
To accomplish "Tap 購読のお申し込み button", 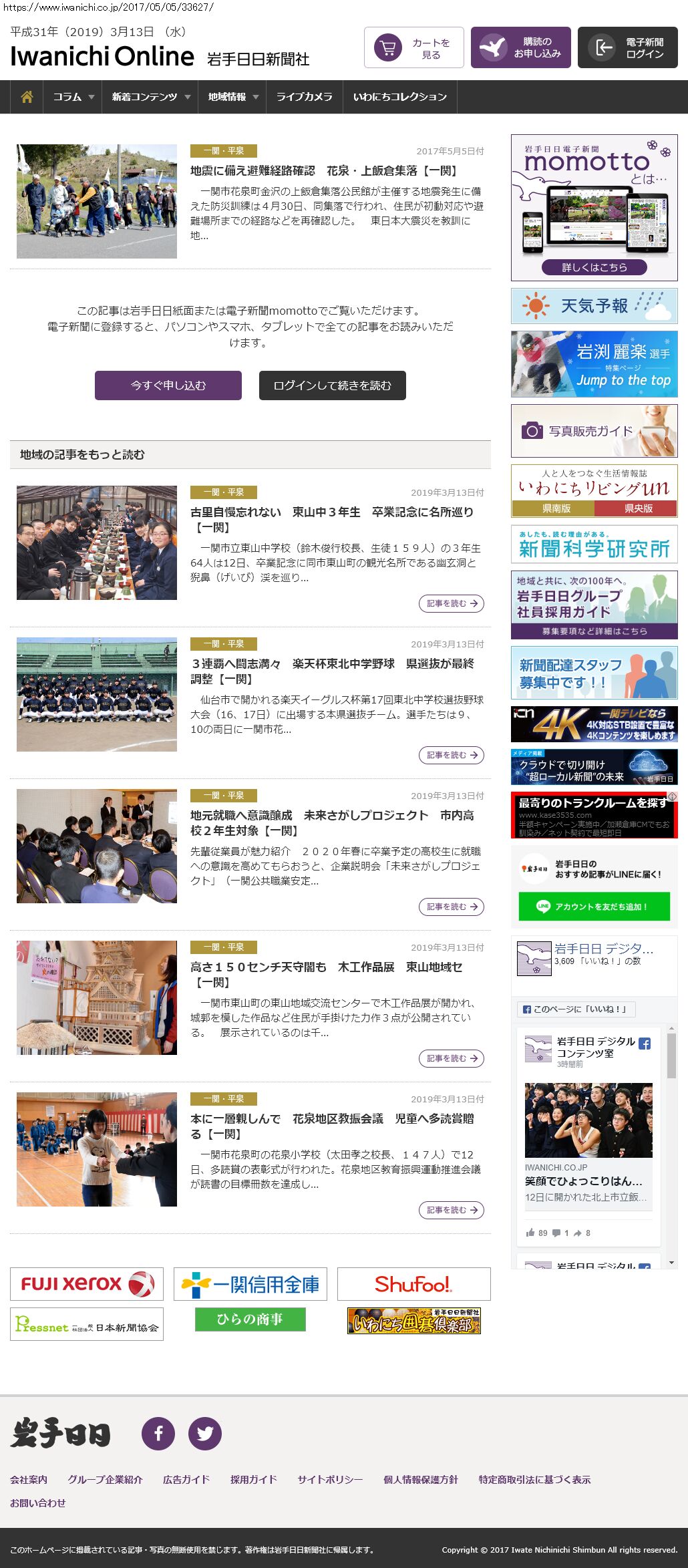I will coord(521,48).
